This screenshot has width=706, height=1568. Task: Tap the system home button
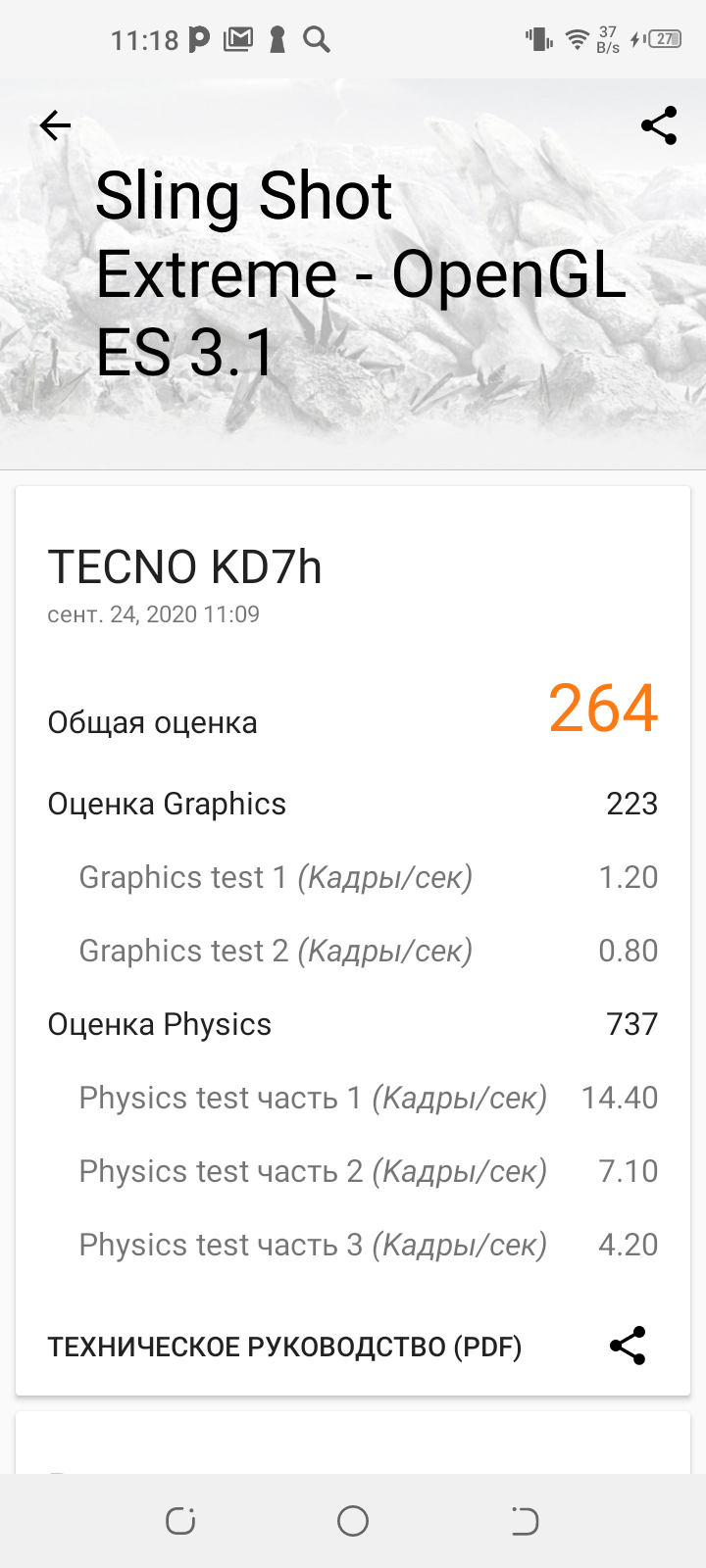click(x=353, y=1521)
